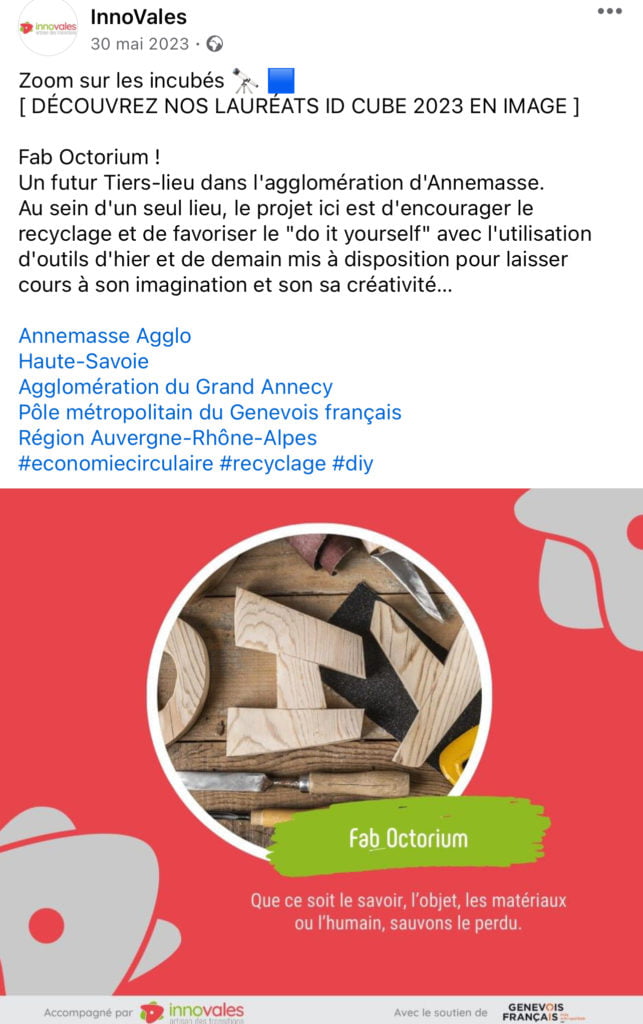This screenshot has width=643, height=1024.
Task: Open the Fab Octorium post image
Action: [321, 740]
